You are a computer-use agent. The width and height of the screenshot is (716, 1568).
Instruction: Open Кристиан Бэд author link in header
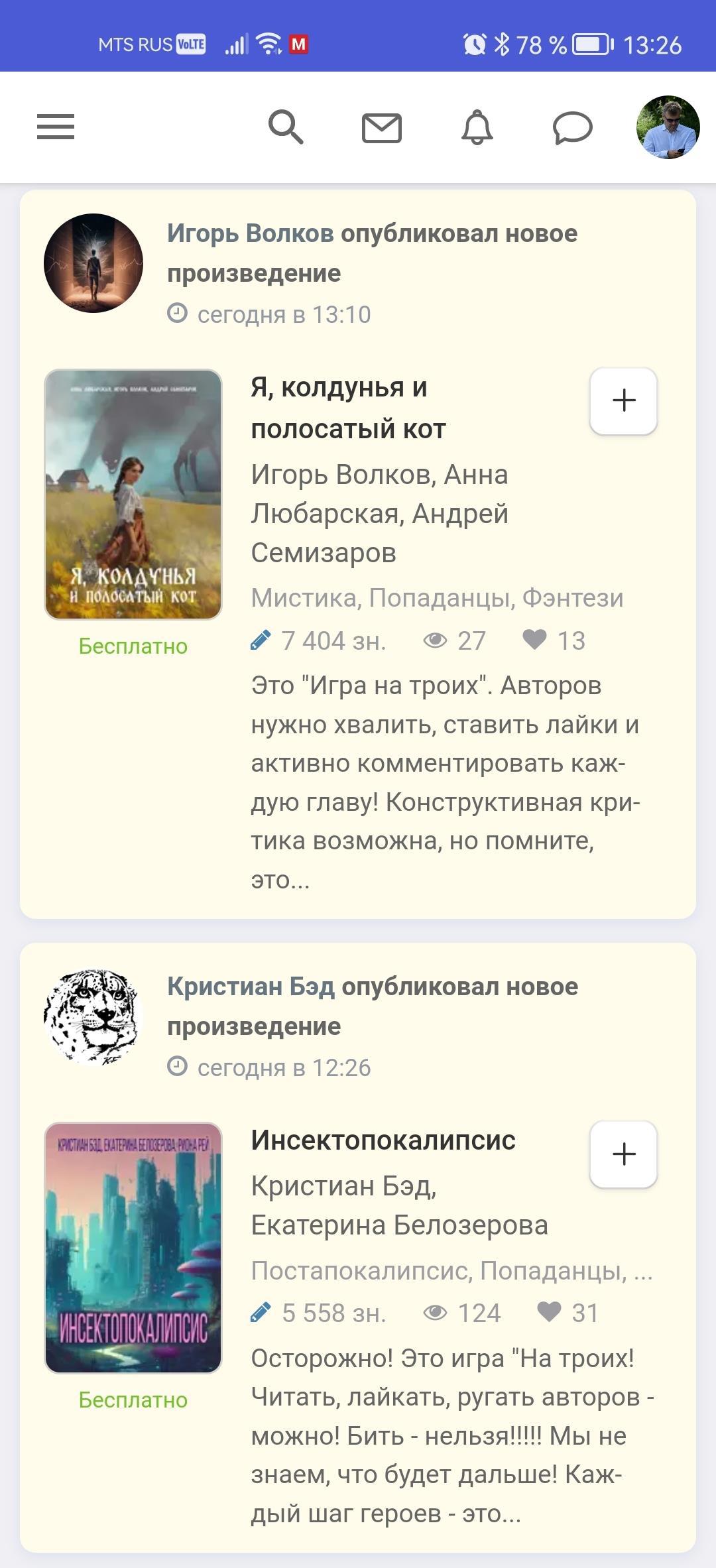pos(251,987)
